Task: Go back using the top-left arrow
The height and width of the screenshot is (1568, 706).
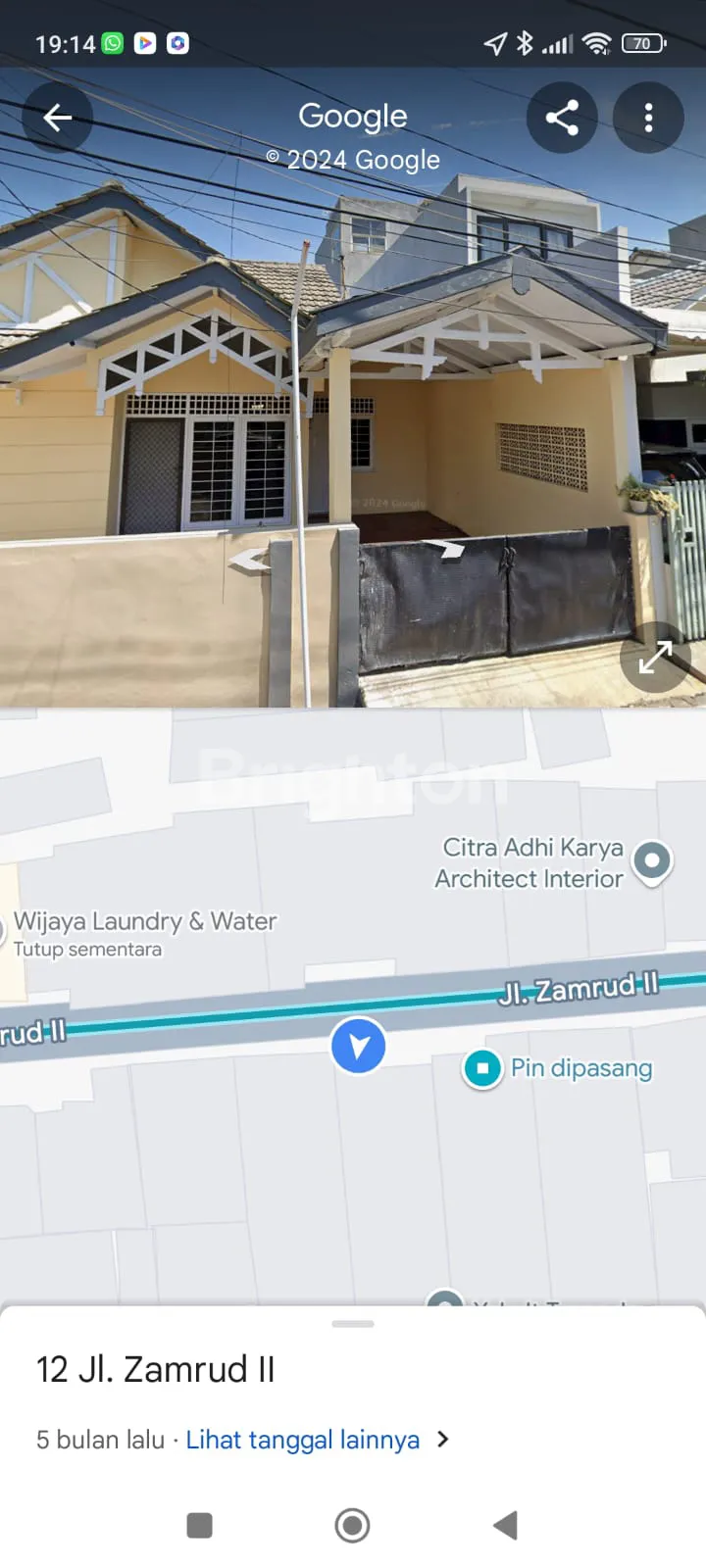Action: point(58,119)
